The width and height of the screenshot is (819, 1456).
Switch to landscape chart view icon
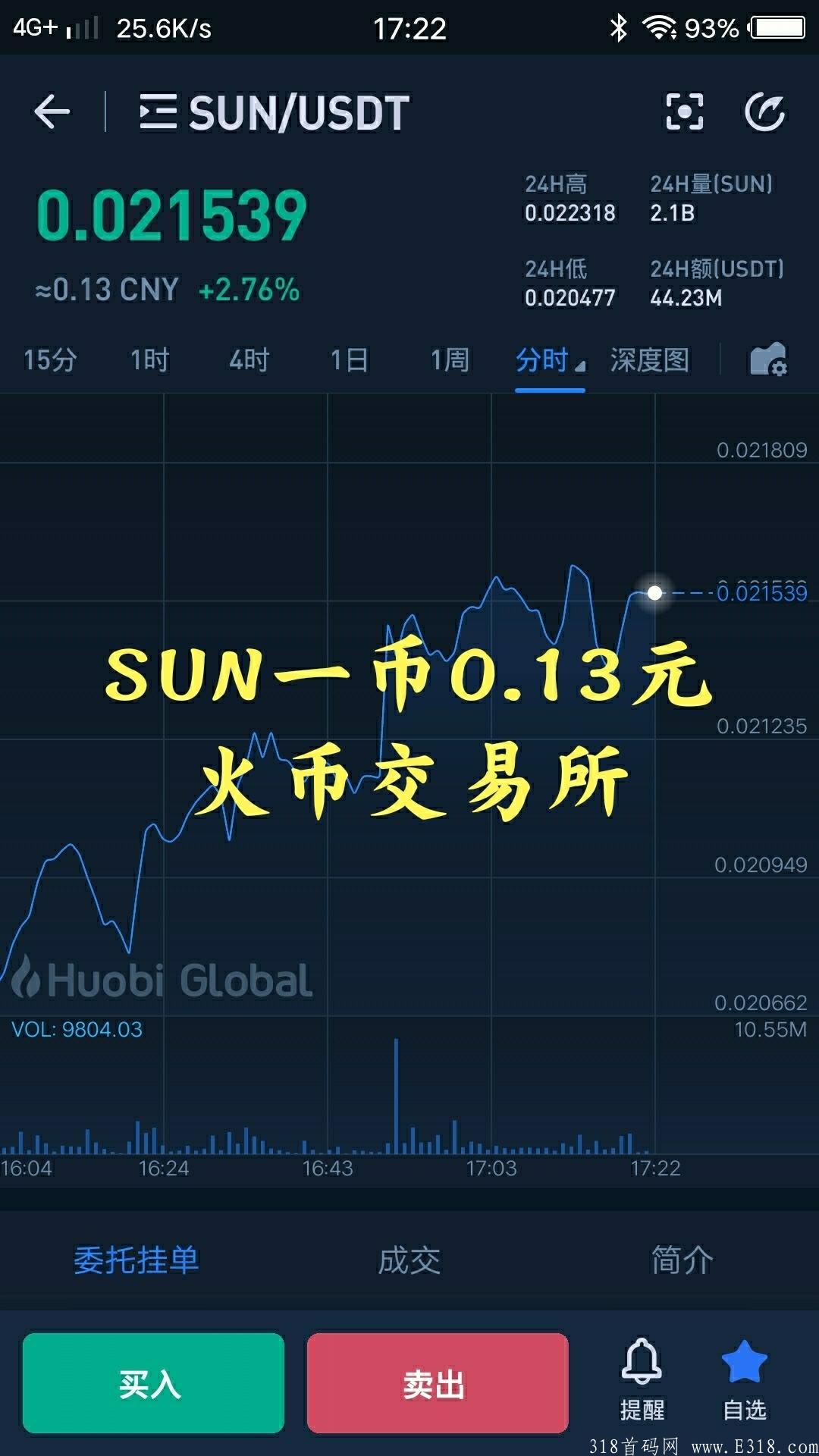tap(683, 112)
